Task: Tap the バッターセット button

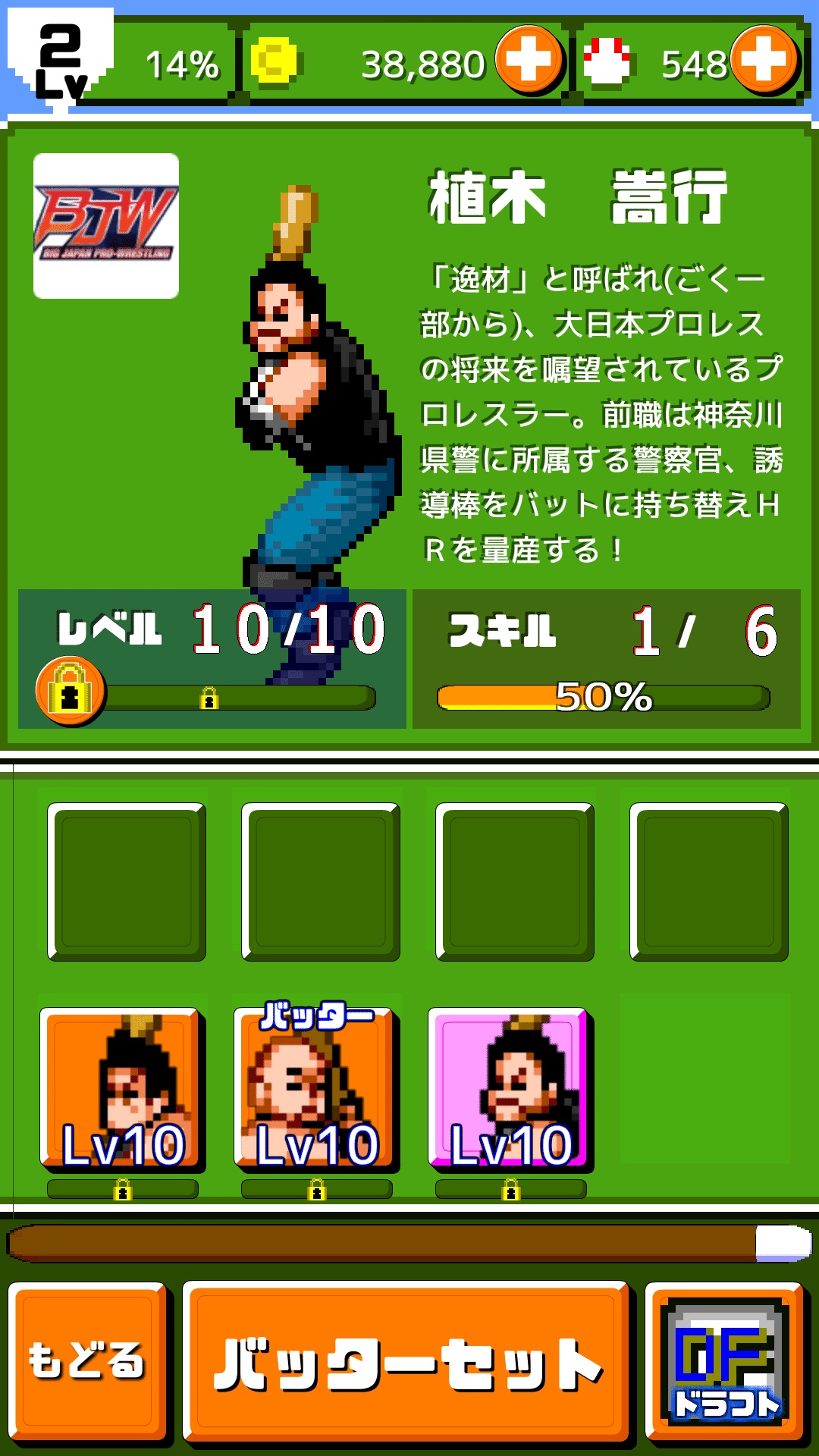Action: click(x=406, y=1363)
